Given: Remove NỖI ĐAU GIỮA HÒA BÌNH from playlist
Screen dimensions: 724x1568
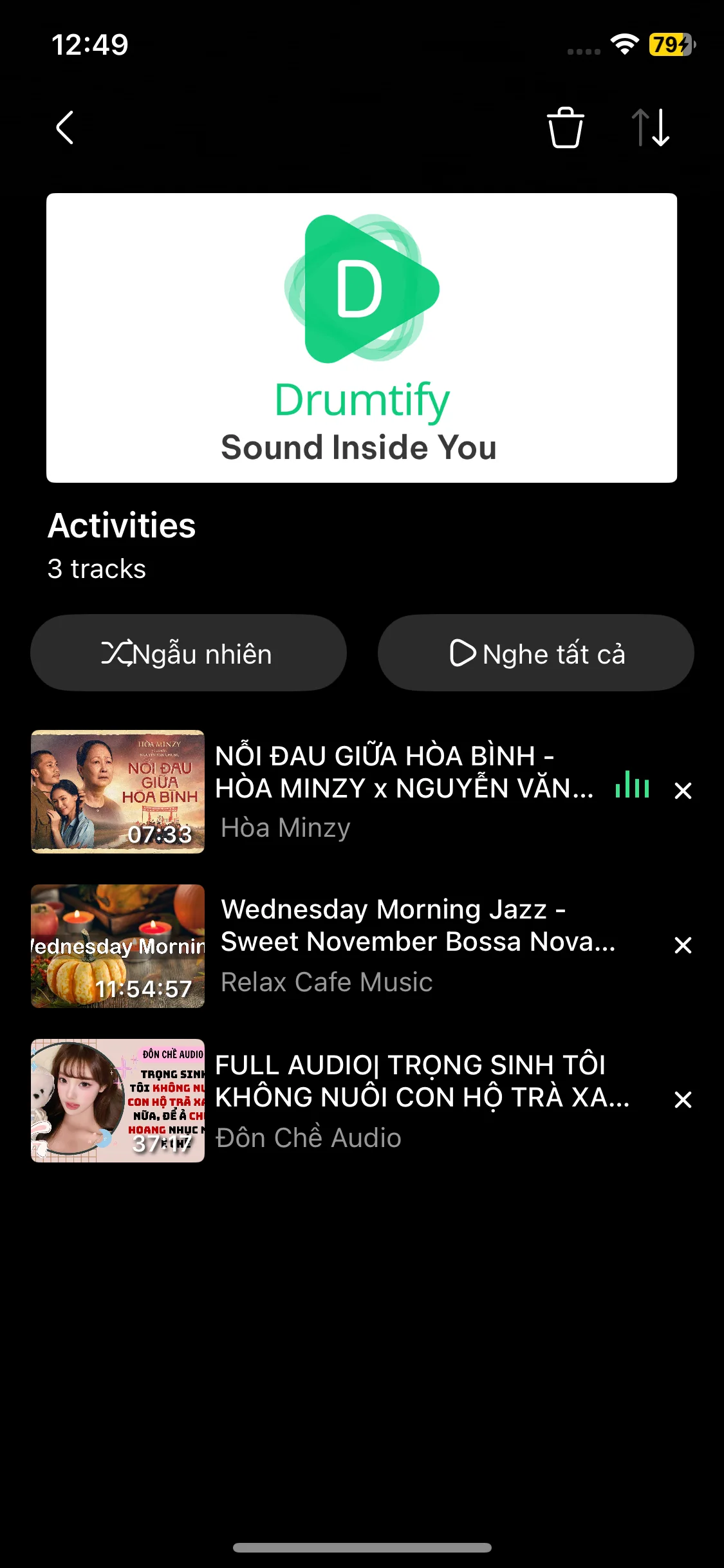Looking at the screenshot, I should coord(682,790).
